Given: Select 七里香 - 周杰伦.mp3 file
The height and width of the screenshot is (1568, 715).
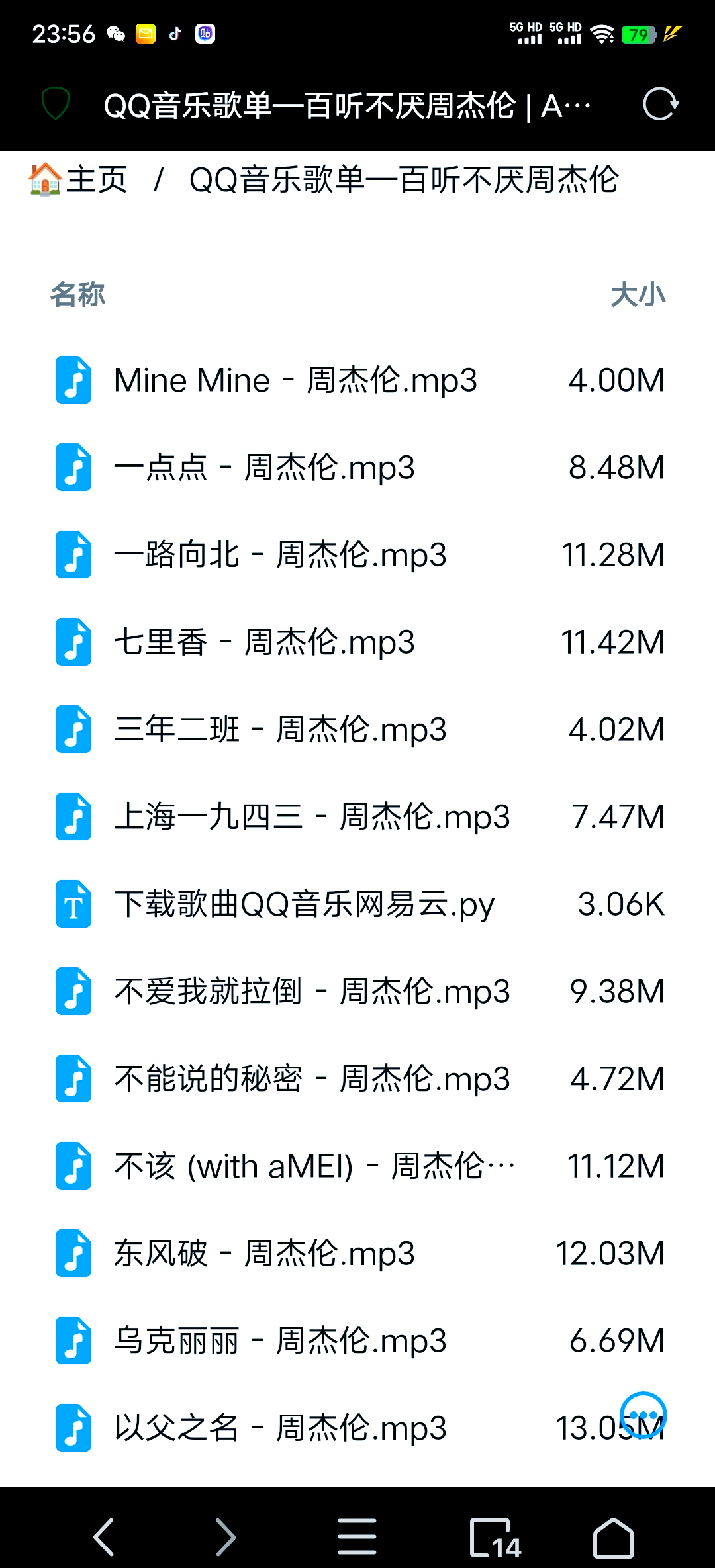Looking at the screenshot, I should pos(264,642).
